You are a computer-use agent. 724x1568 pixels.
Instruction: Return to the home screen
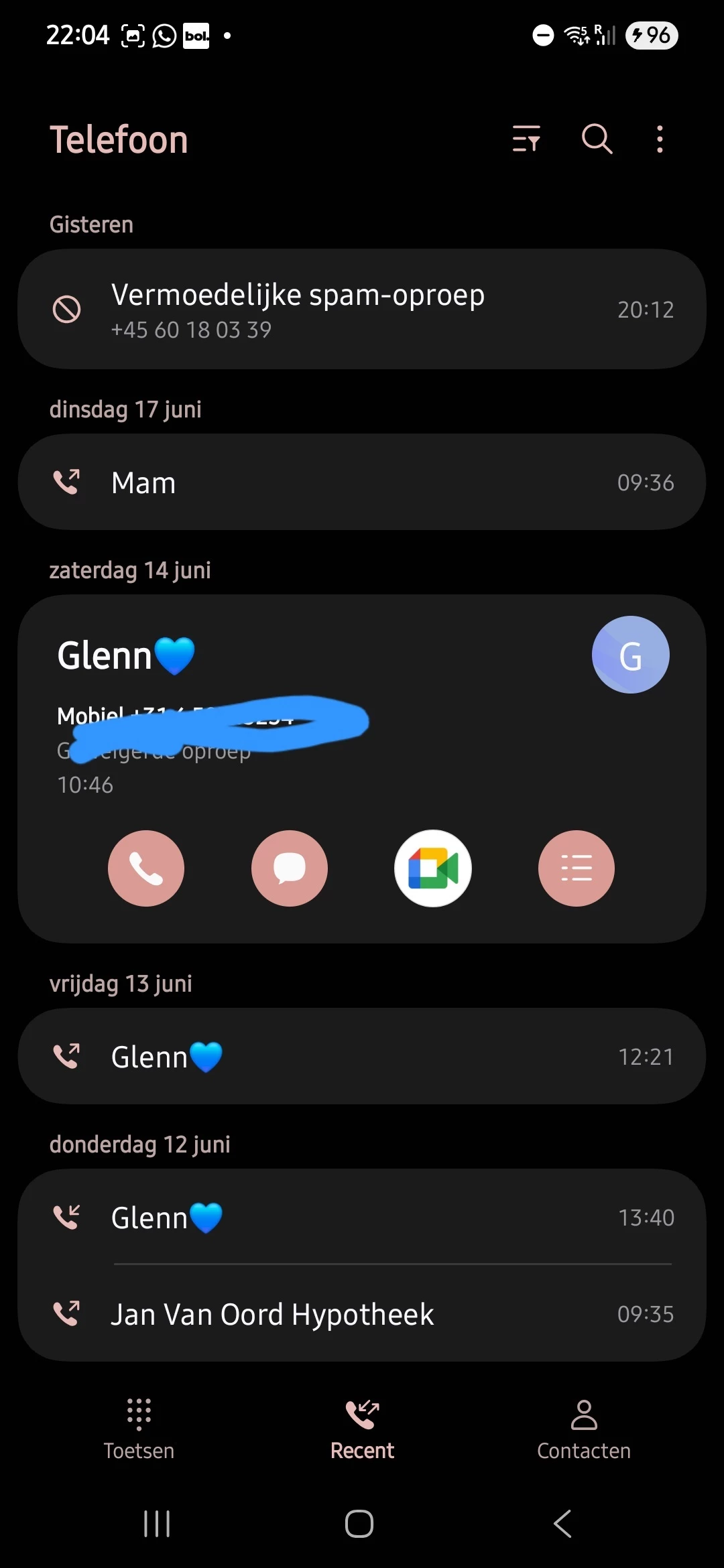[359, 1524]
